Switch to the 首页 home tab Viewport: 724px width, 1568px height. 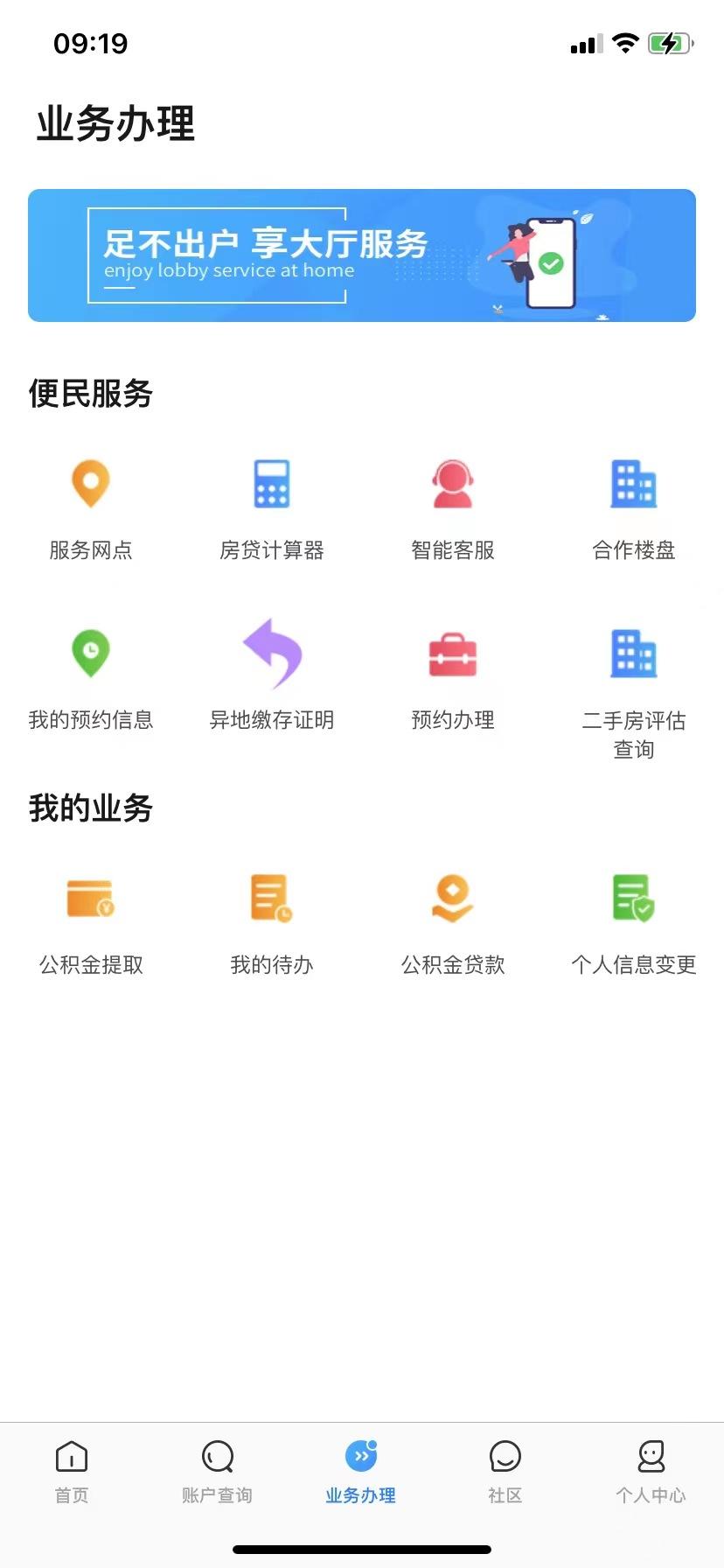(71, 1470)
